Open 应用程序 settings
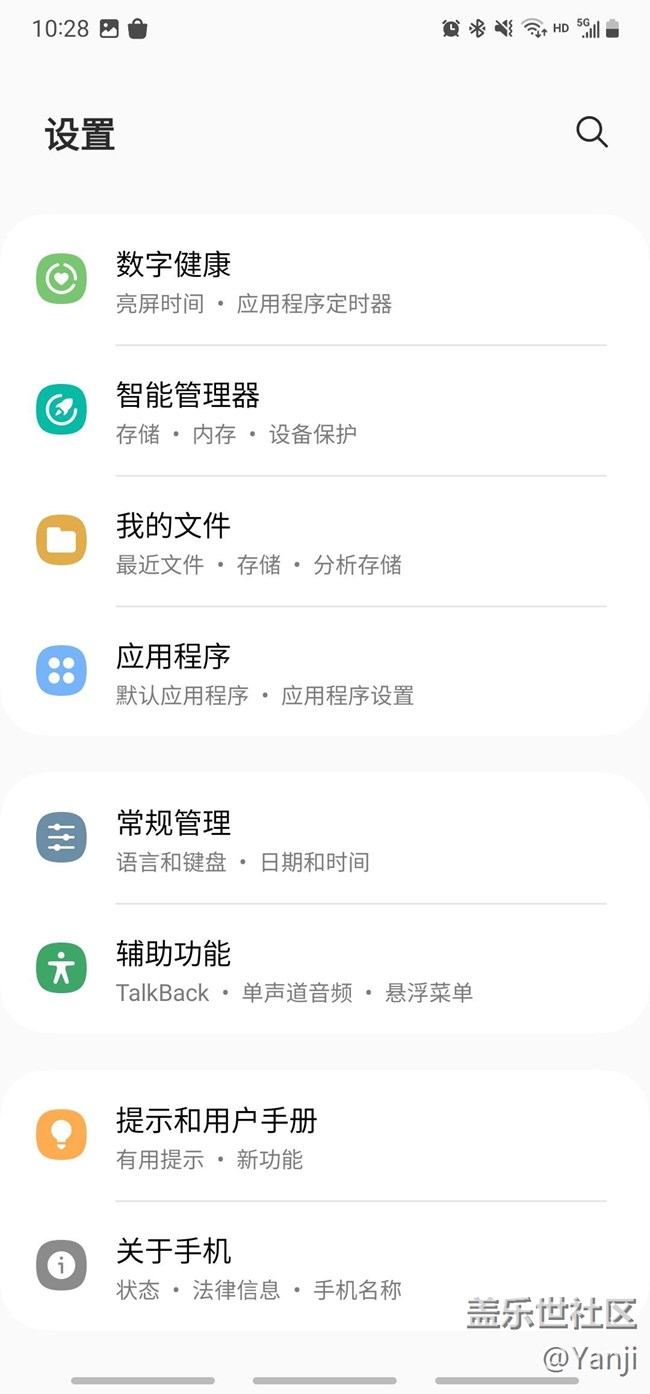The height and width of the screenshot is (1394, 650). point(325,672)
